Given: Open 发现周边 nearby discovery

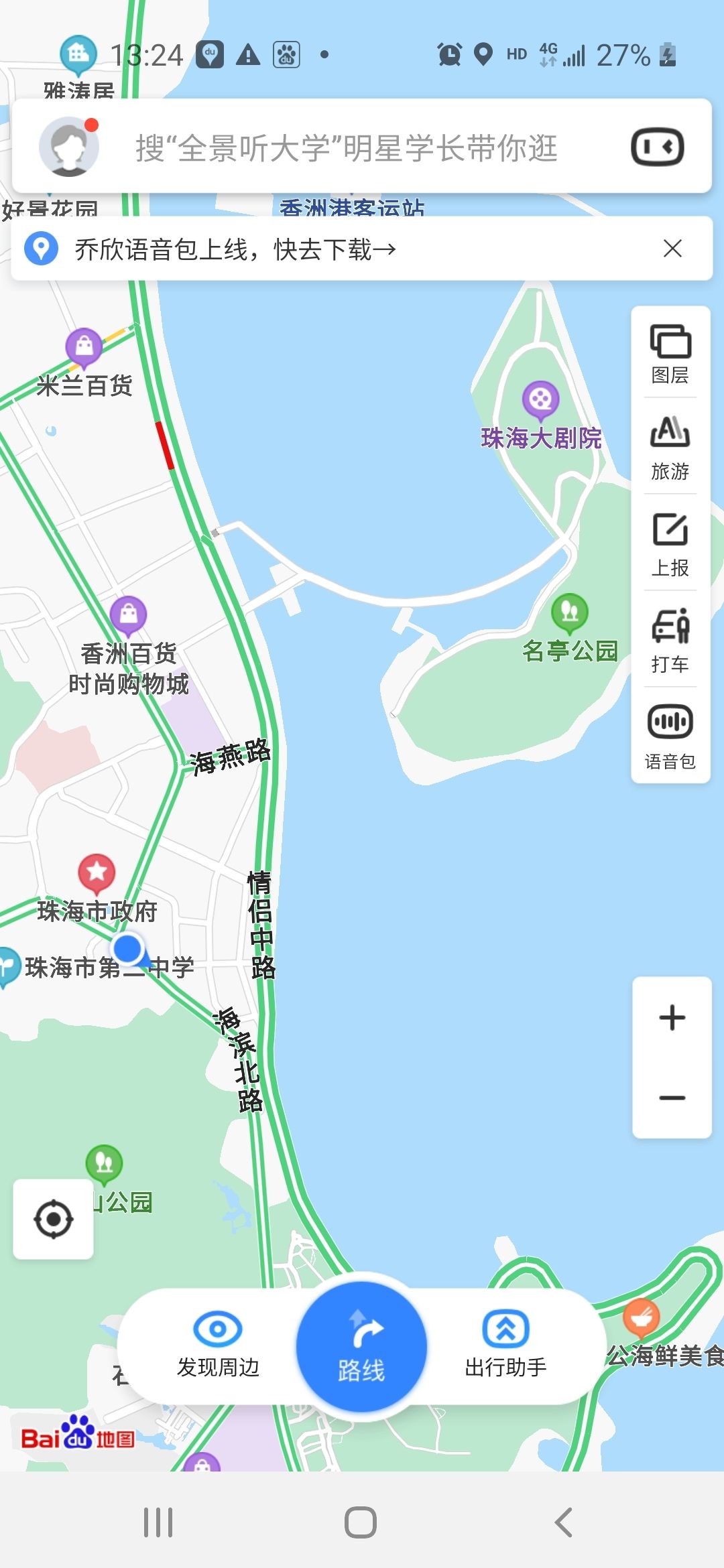Looking at the screenshot, I should click(x=218, y=1344).
